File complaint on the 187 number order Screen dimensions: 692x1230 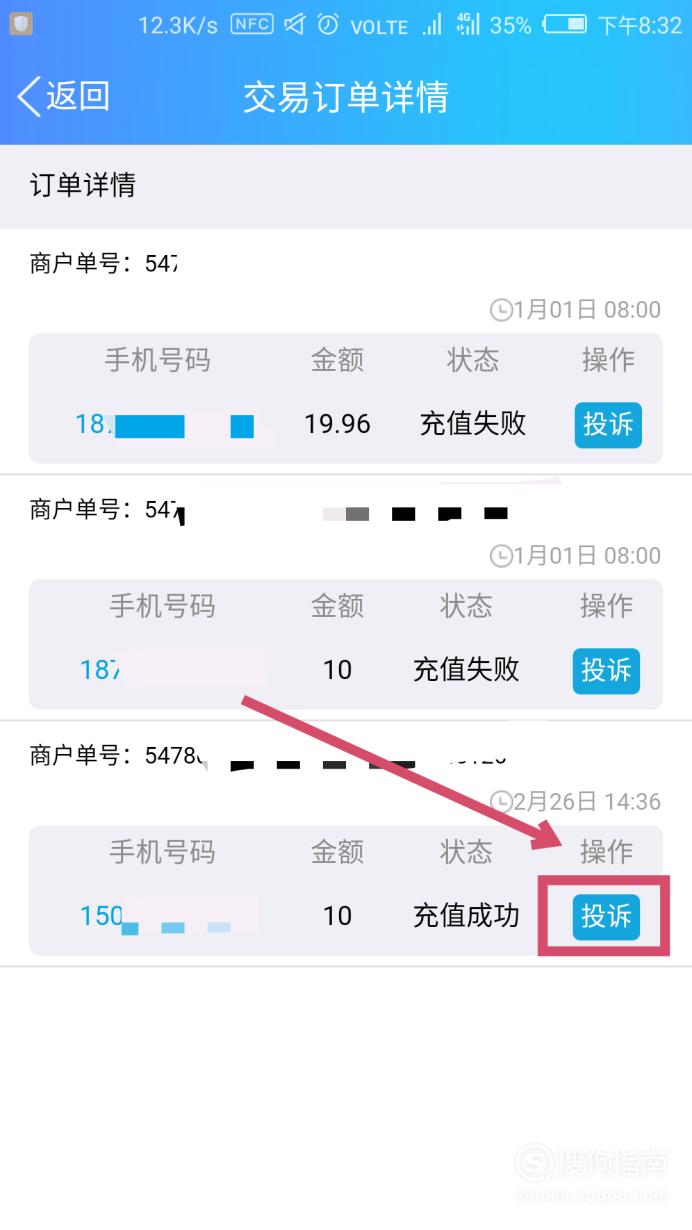point(606,670)
